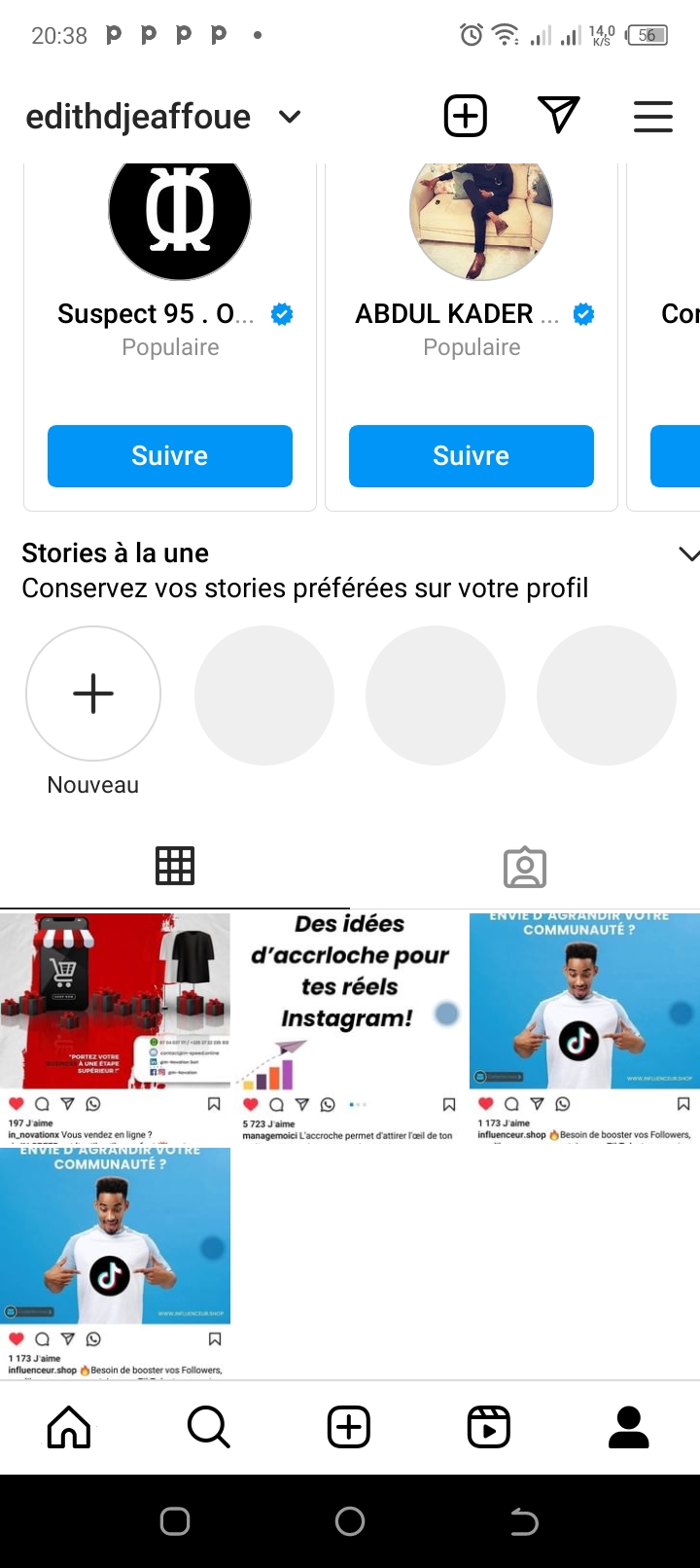
Task: Collapse the Stories à la une section
Action: (687, 554)
